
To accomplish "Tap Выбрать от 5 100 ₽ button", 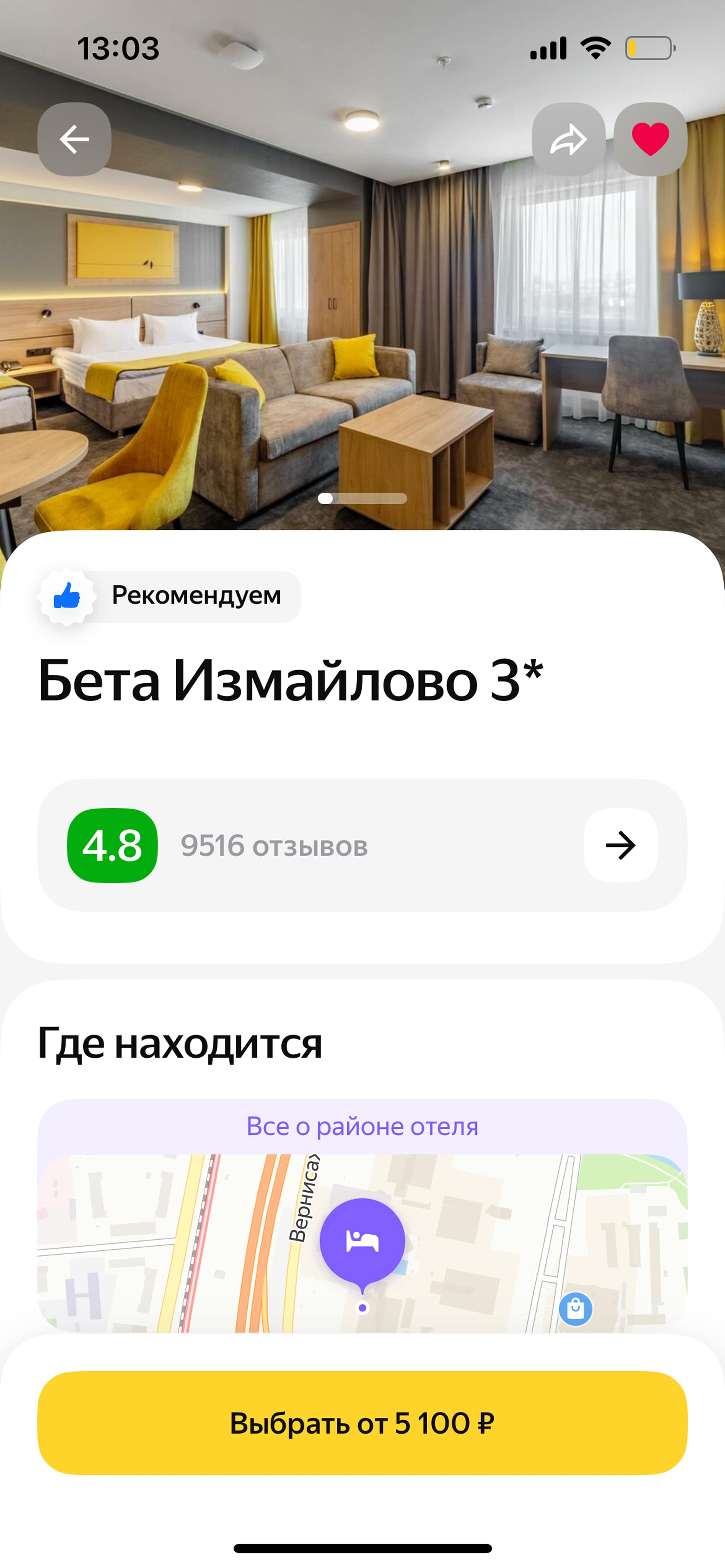I will [x=362, y=1423].
